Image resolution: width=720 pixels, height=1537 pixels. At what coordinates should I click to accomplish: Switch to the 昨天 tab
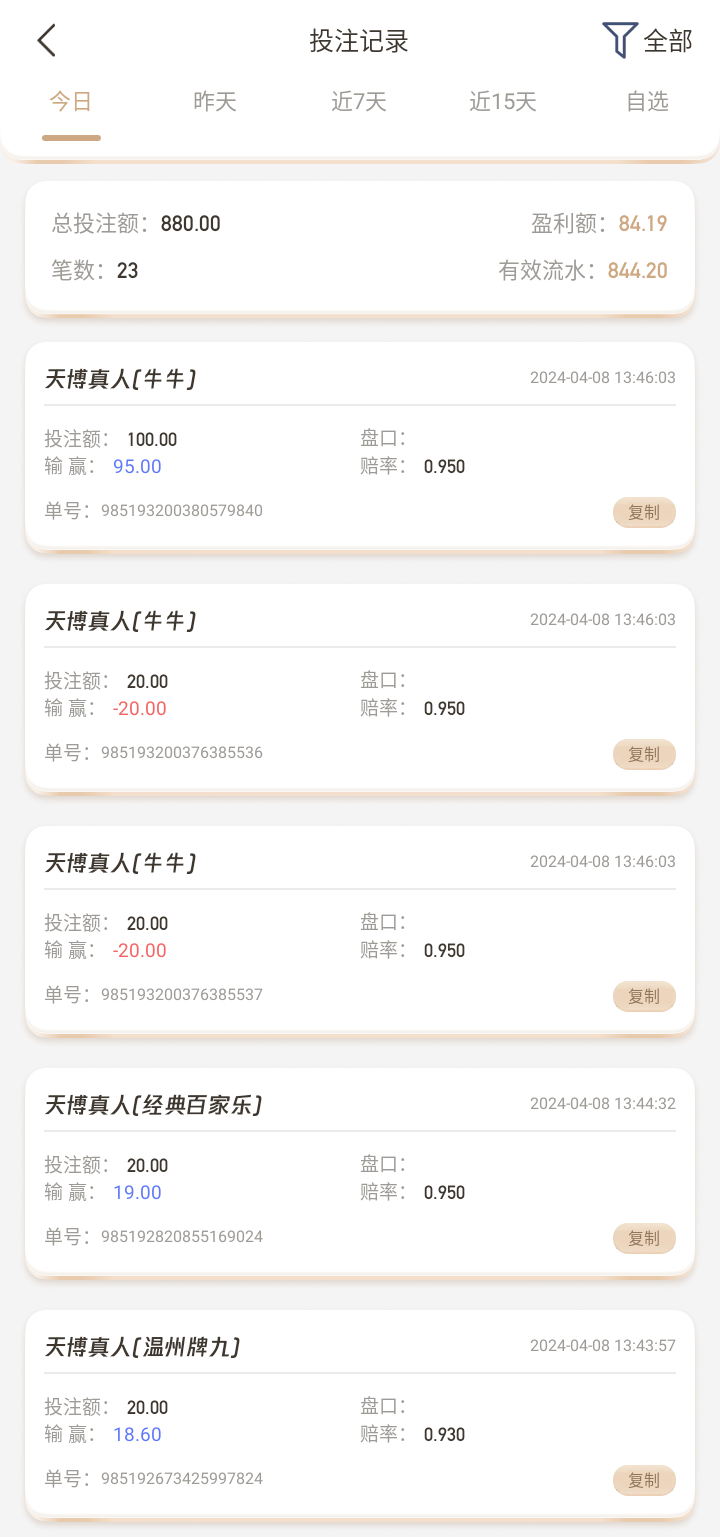pyautogui.click(x=215, y=101)
